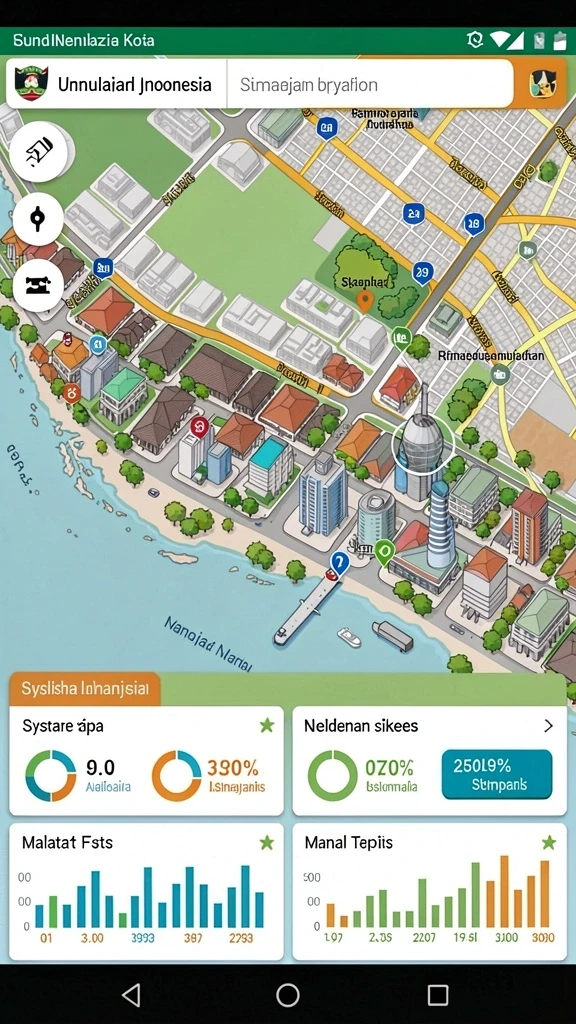Star the Manal Tepiis card
576x1024 pixels.
pos(549,842)
